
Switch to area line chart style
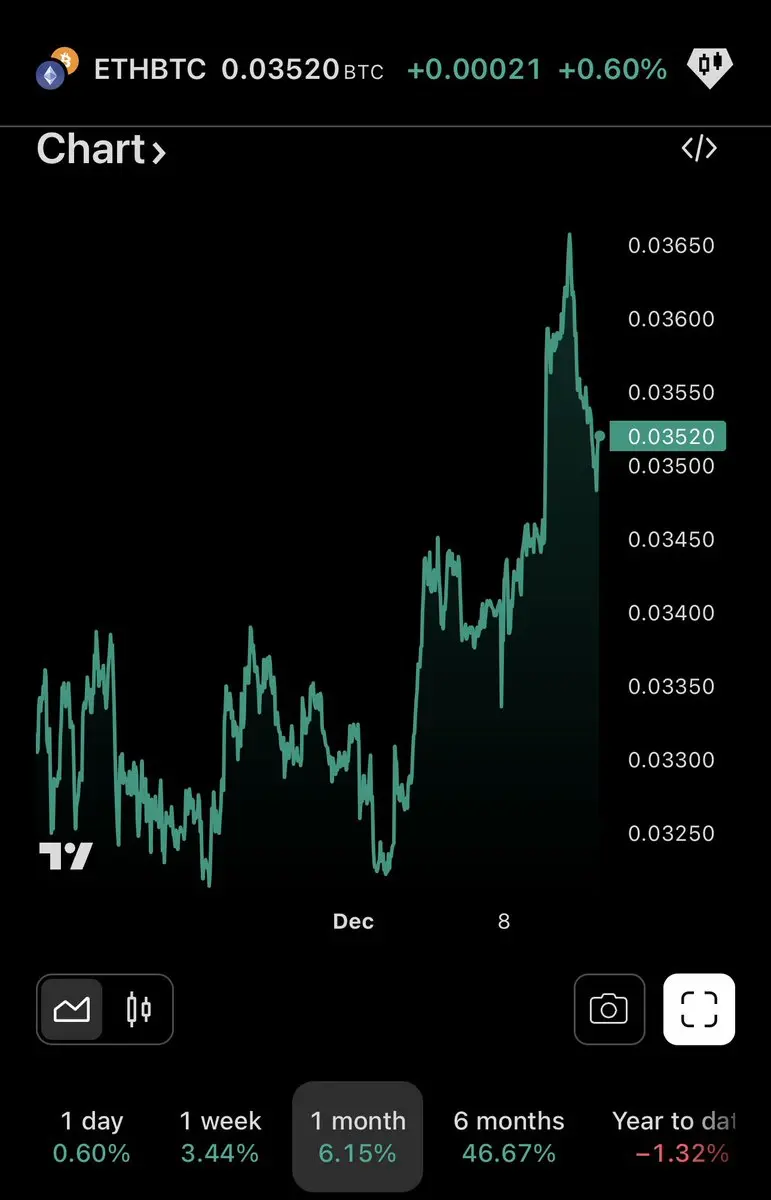click(72, 1009)
